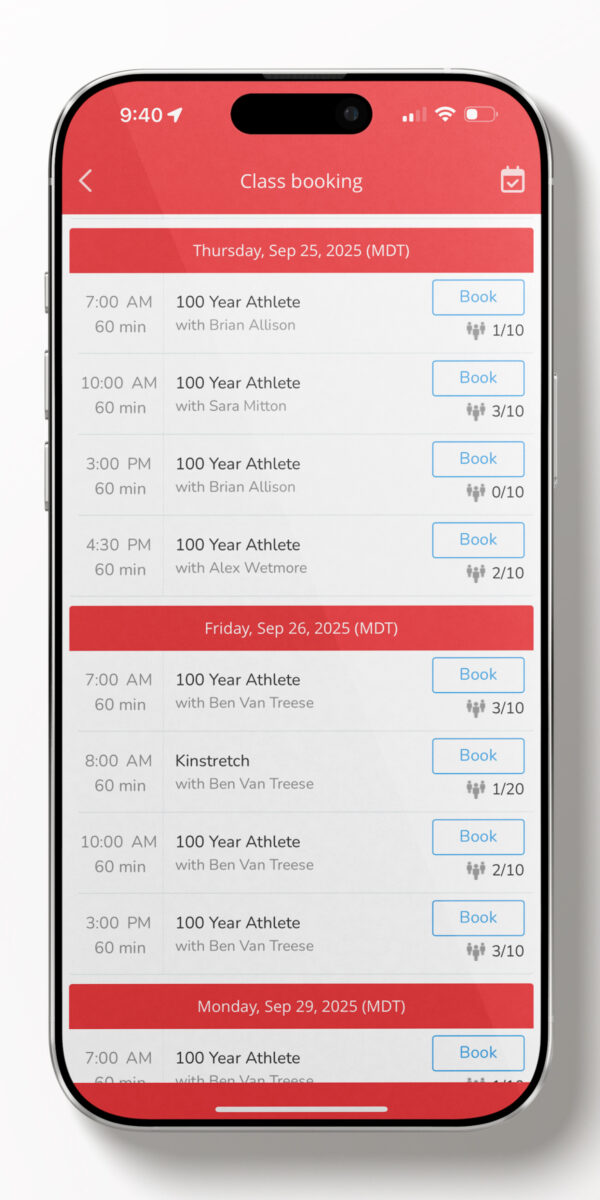This screenshot has height=1200, width=600.
Task: Book Monday 7:00 AM 100 Year Athlete class
Action: click(x=478, y=1053)
